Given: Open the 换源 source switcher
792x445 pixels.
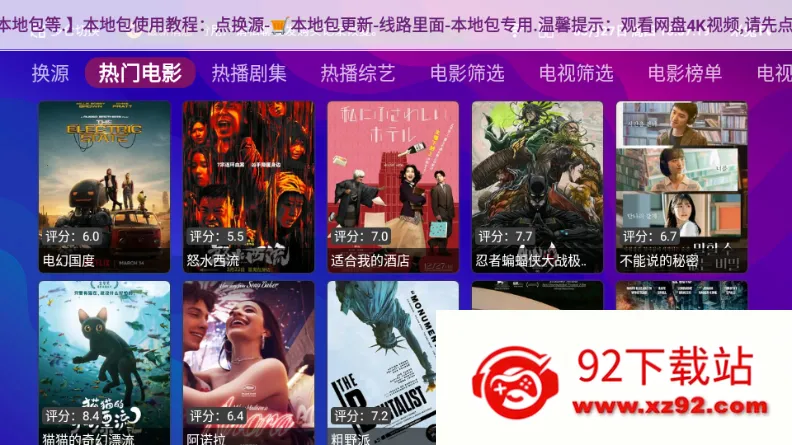Looking at the screenshot, I should 50,73.
